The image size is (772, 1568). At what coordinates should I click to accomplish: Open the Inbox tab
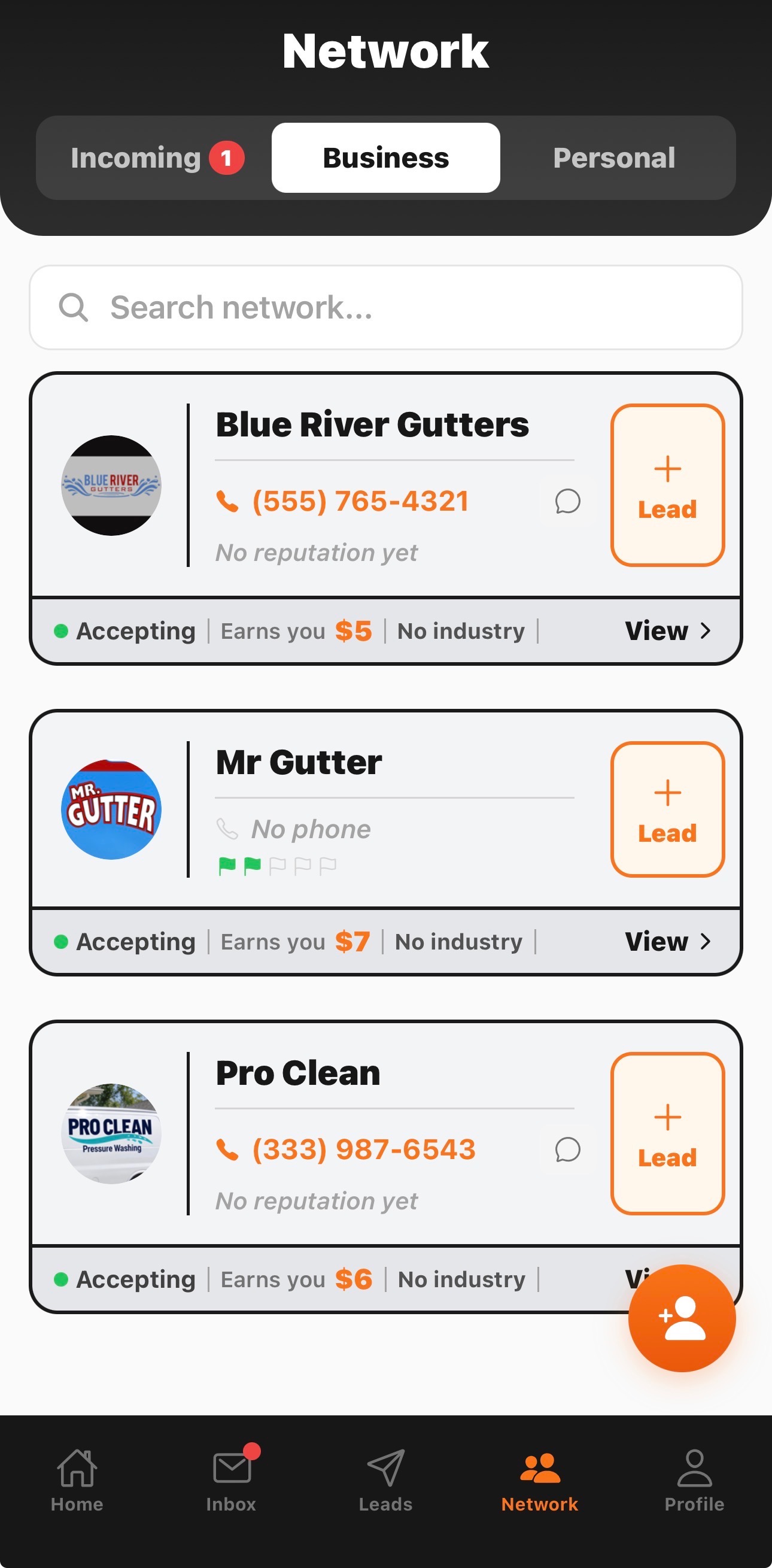[x=231, y=1481]
